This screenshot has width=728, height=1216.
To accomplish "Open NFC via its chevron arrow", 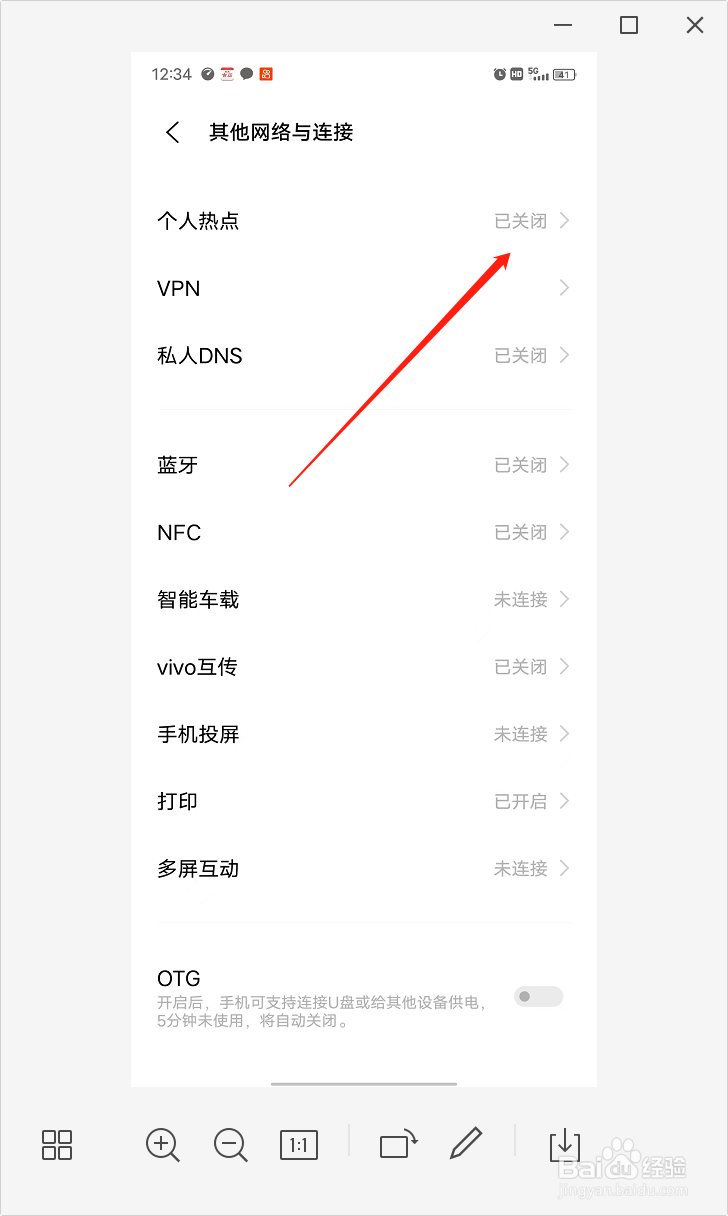I will click(x=565, y=532).
